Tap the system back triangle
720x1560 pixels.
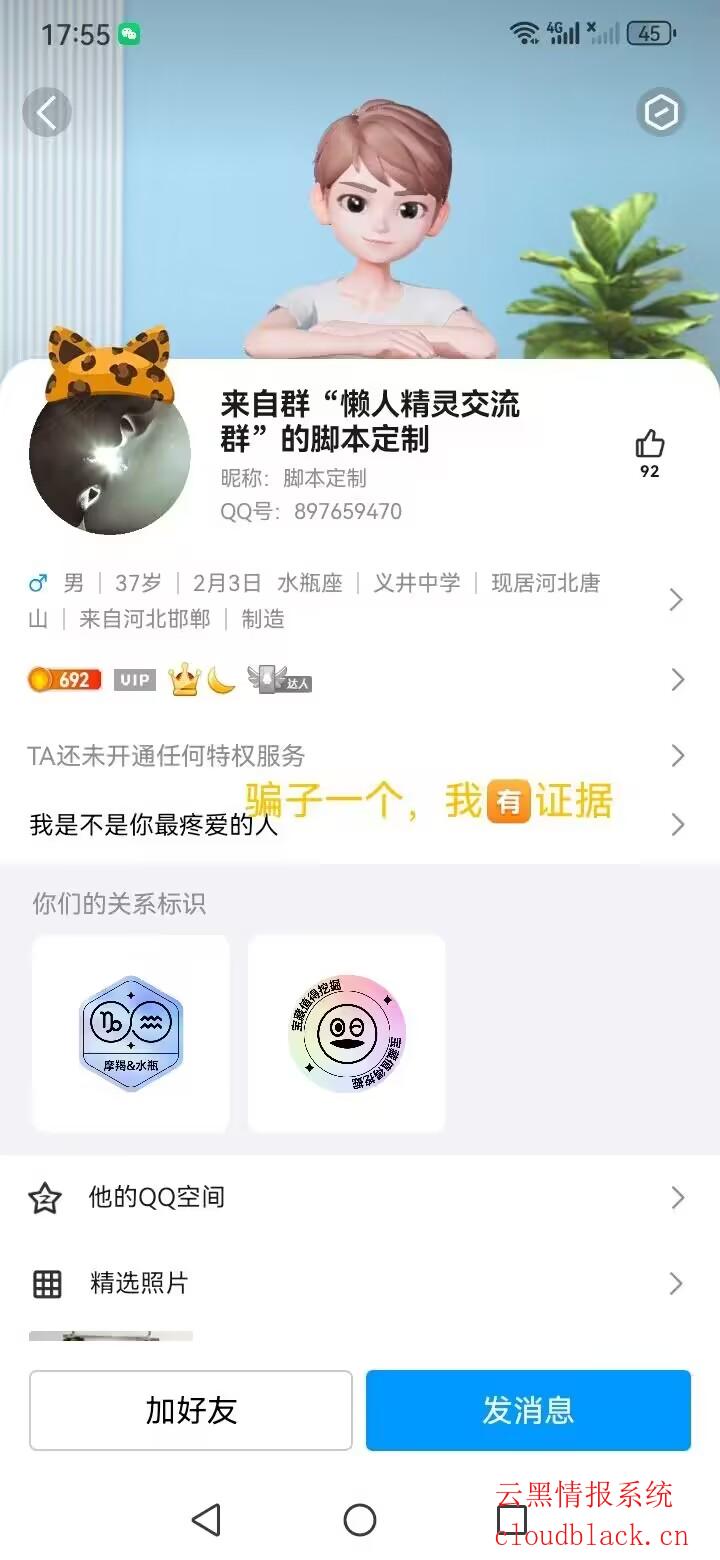pos(207,1520)
